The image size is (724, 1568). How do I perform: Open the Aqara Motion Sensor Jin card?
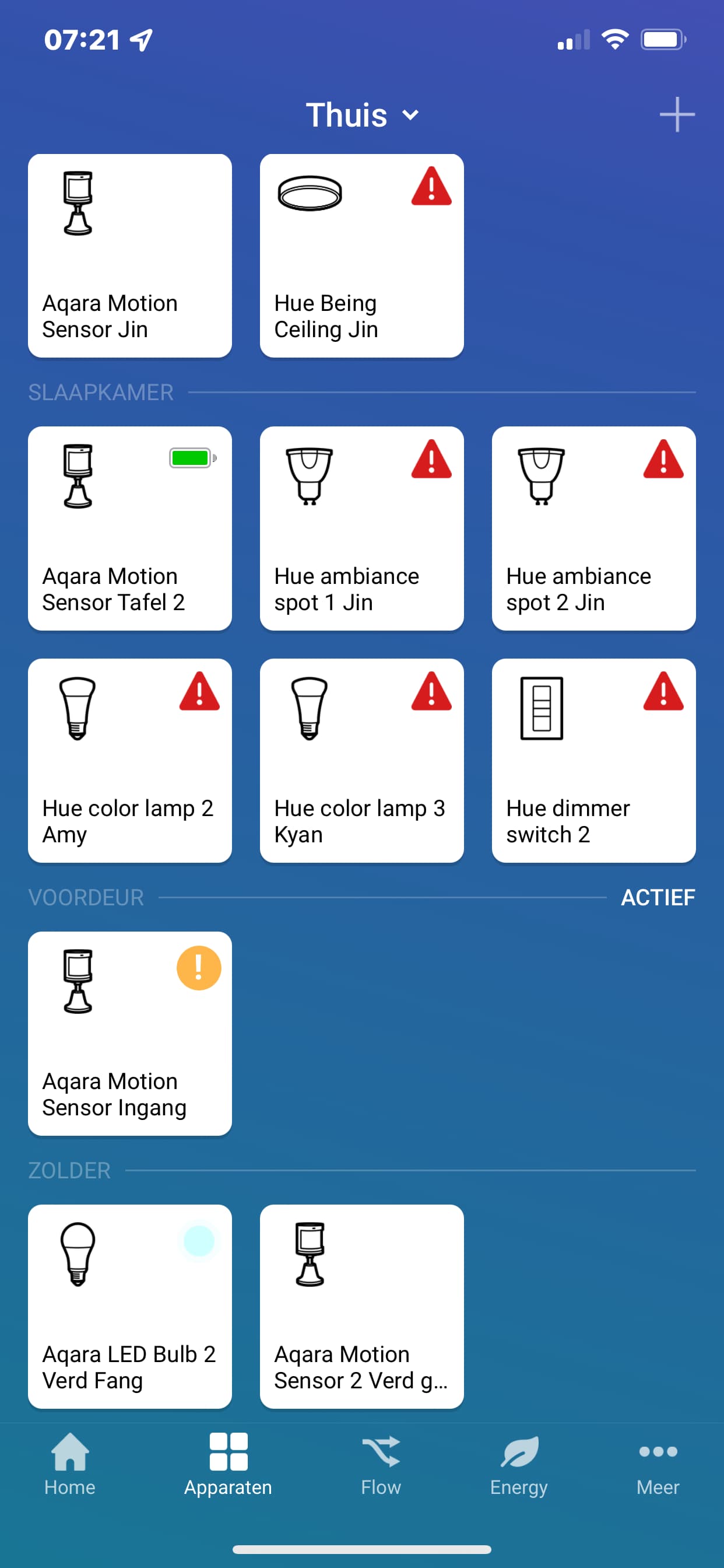pyautogui.click(x=129, y=256)
